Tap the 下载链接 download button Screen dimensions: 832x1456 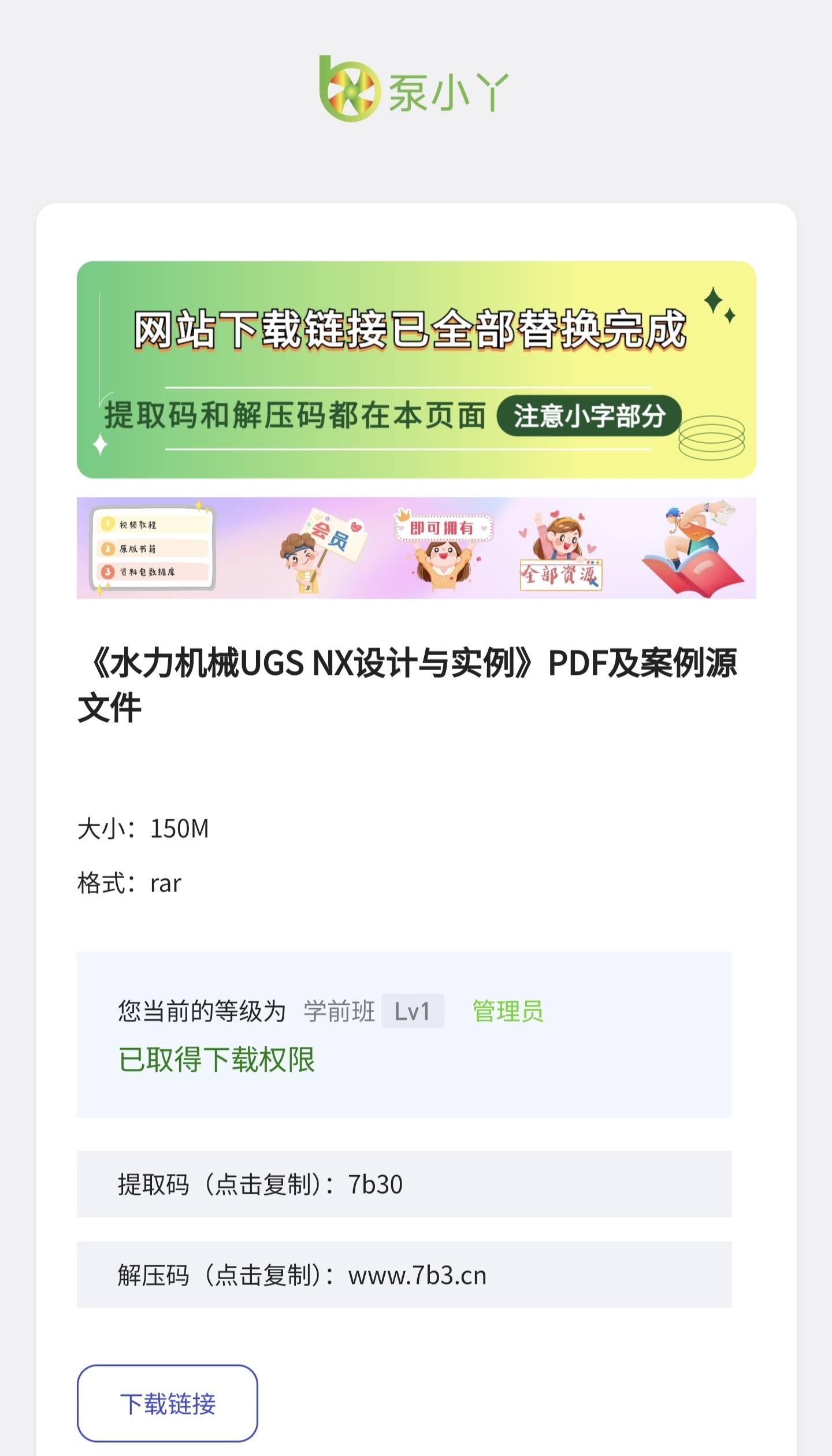click(168, 1403)
